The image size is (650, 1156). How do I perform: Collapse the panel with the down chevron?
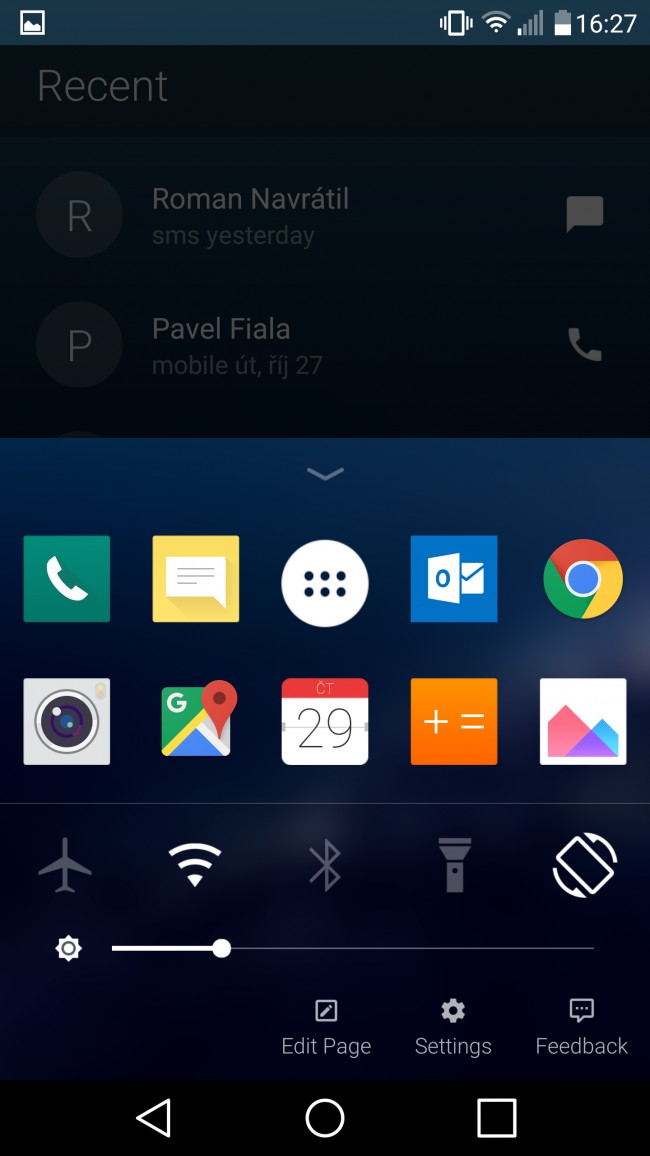tap(325, 474)
